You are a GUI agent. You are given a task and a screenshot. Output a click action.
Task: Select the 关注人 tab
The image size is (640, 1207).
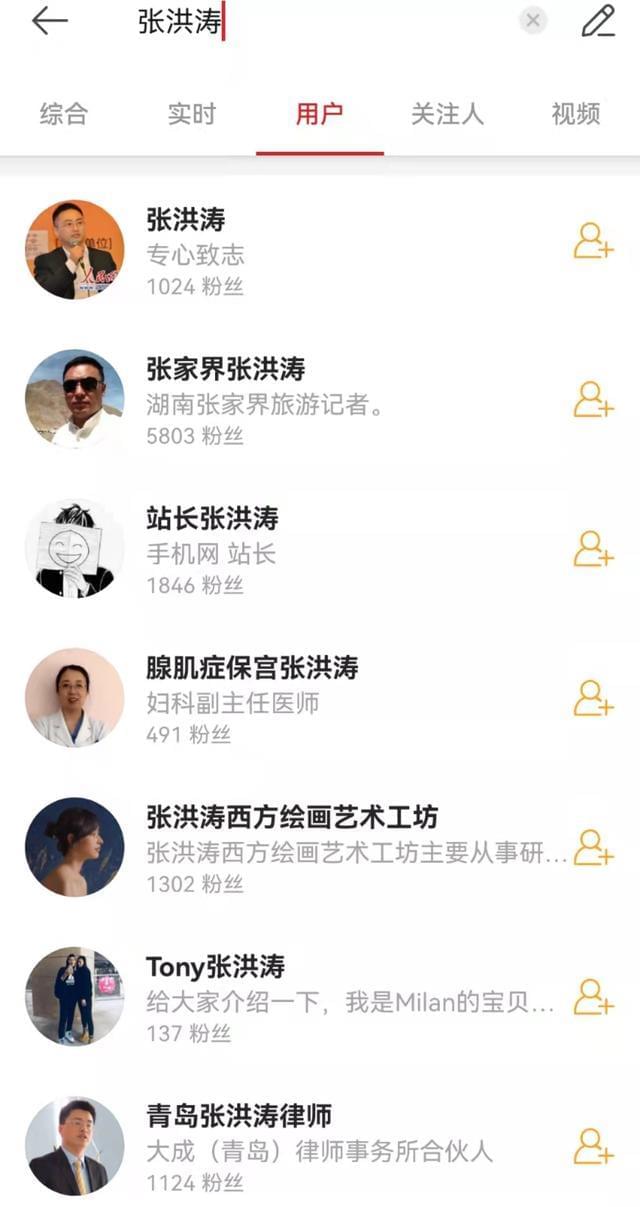447,114
